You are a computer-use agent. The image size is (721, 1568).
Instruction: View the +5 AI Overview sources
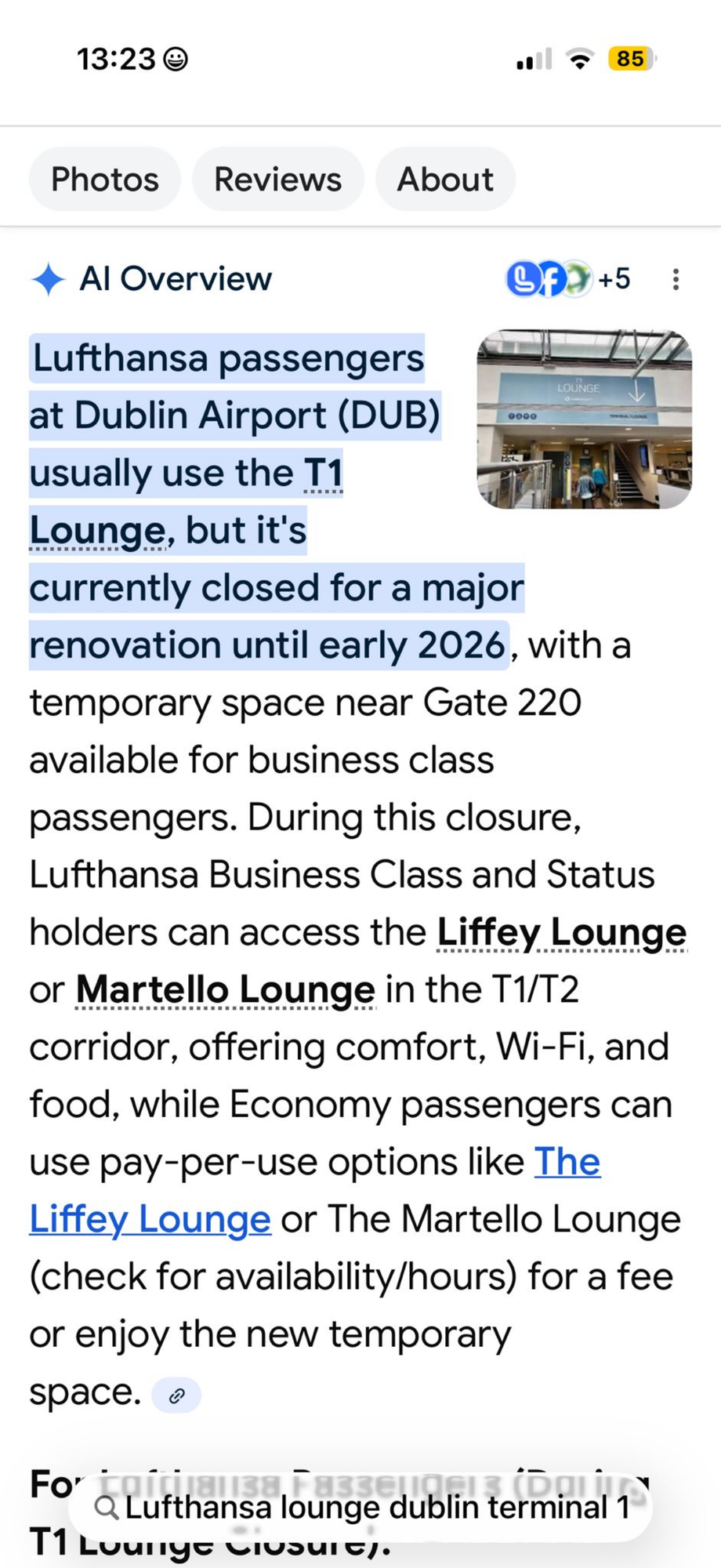569,279
